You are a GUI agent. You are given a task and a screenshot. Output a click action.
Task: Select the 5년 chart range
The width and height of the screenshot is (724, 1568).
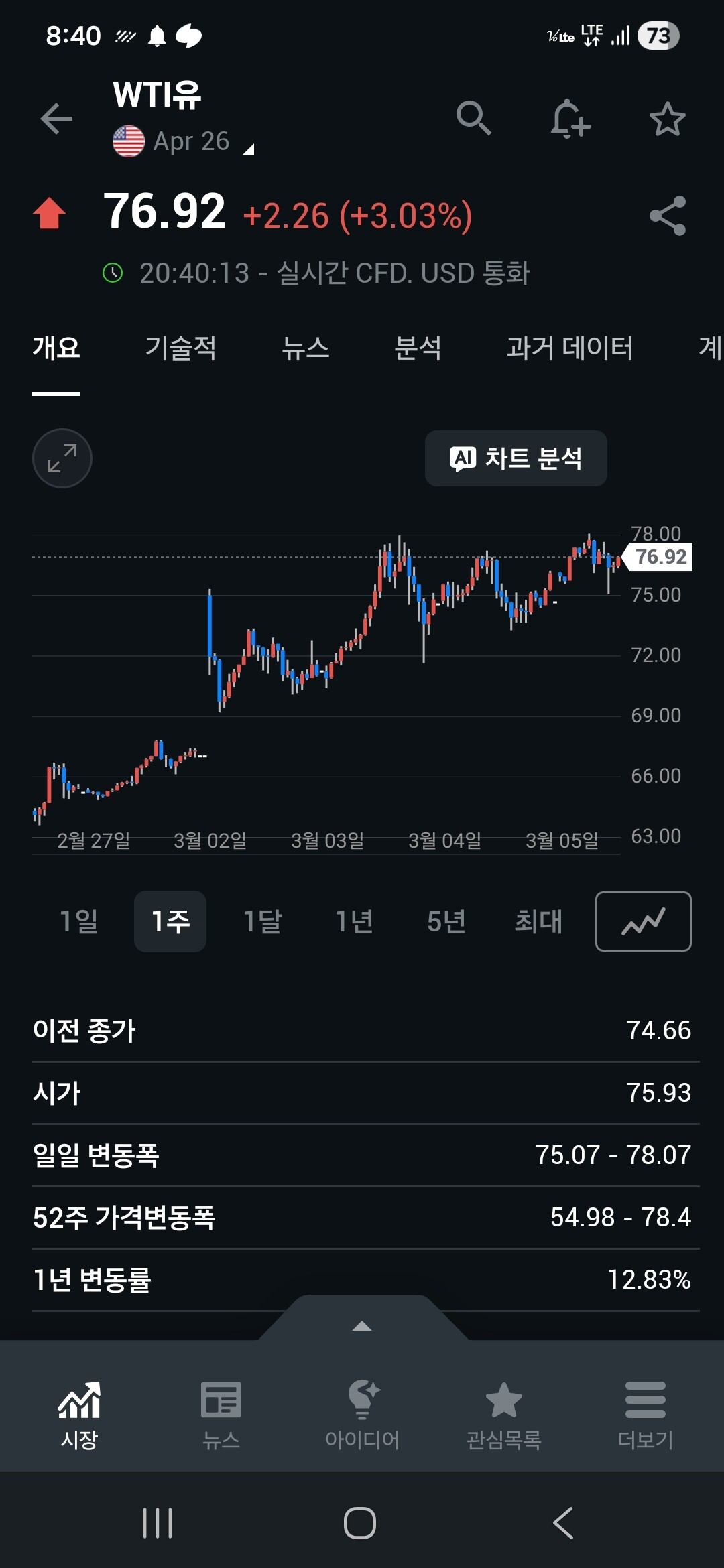coord(446,921)
